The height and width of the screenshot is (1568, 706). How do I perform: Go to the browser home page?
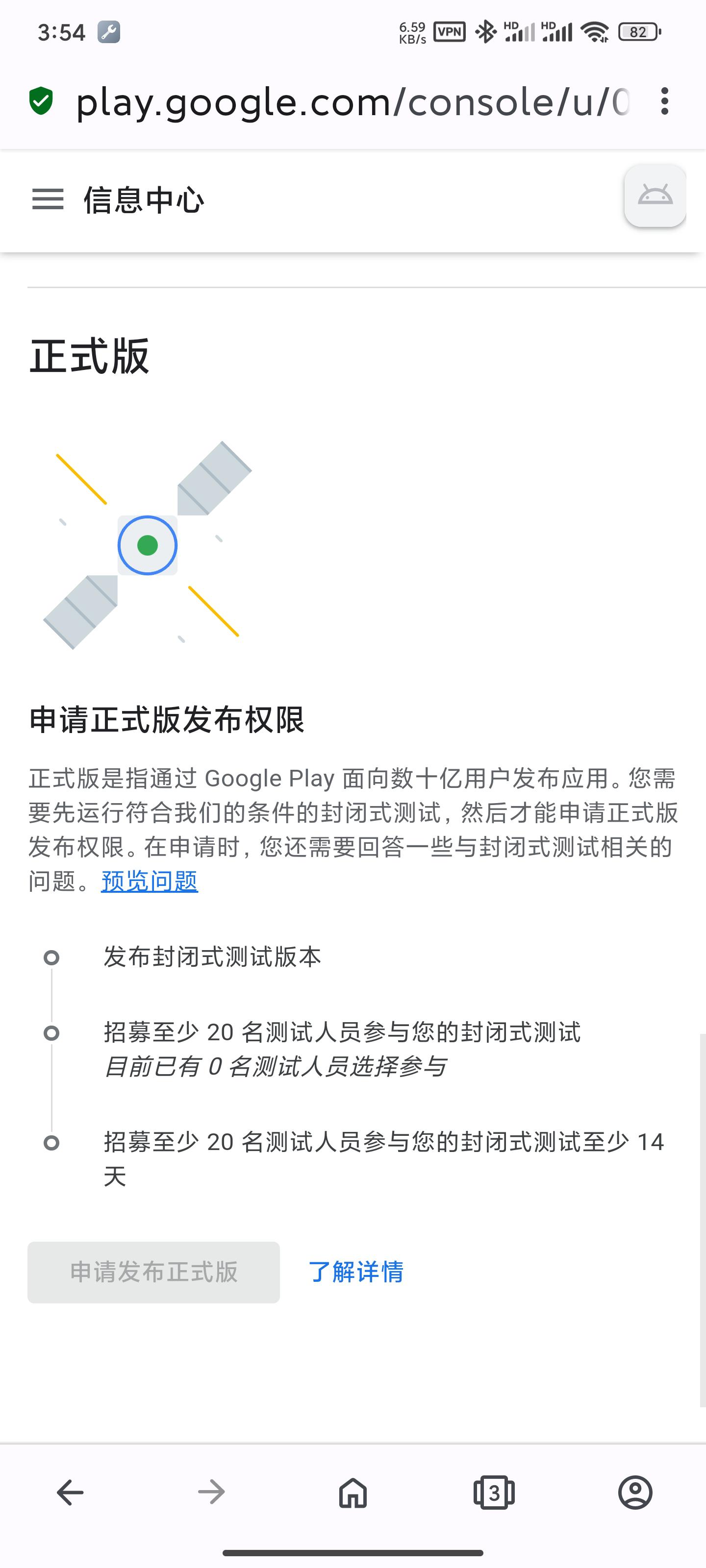(353, 1493)
